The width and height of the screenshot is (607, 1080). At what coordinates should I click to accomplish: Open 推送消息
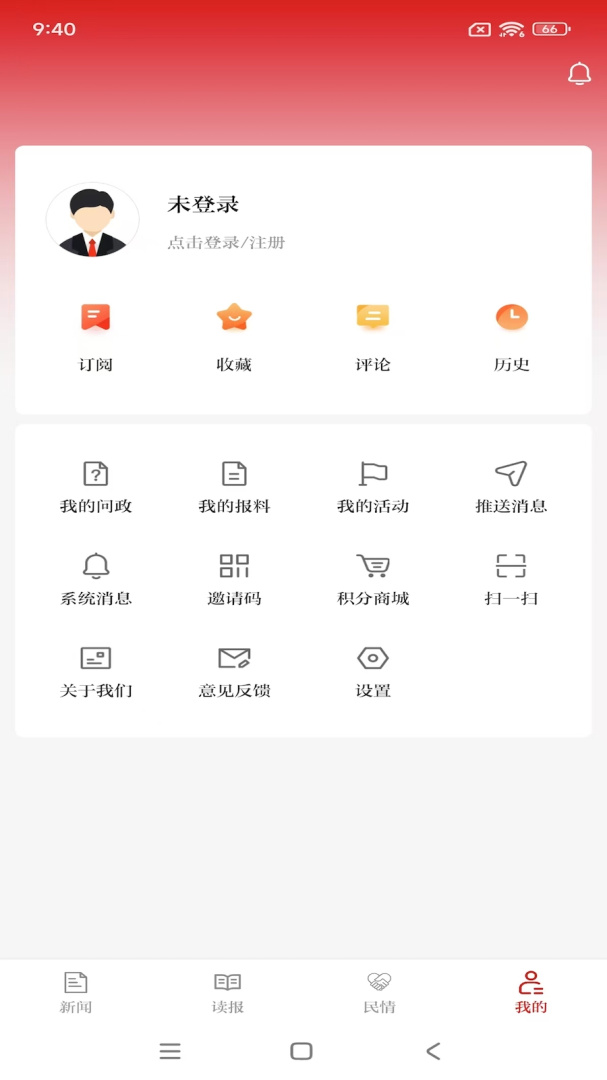point(511,487)
